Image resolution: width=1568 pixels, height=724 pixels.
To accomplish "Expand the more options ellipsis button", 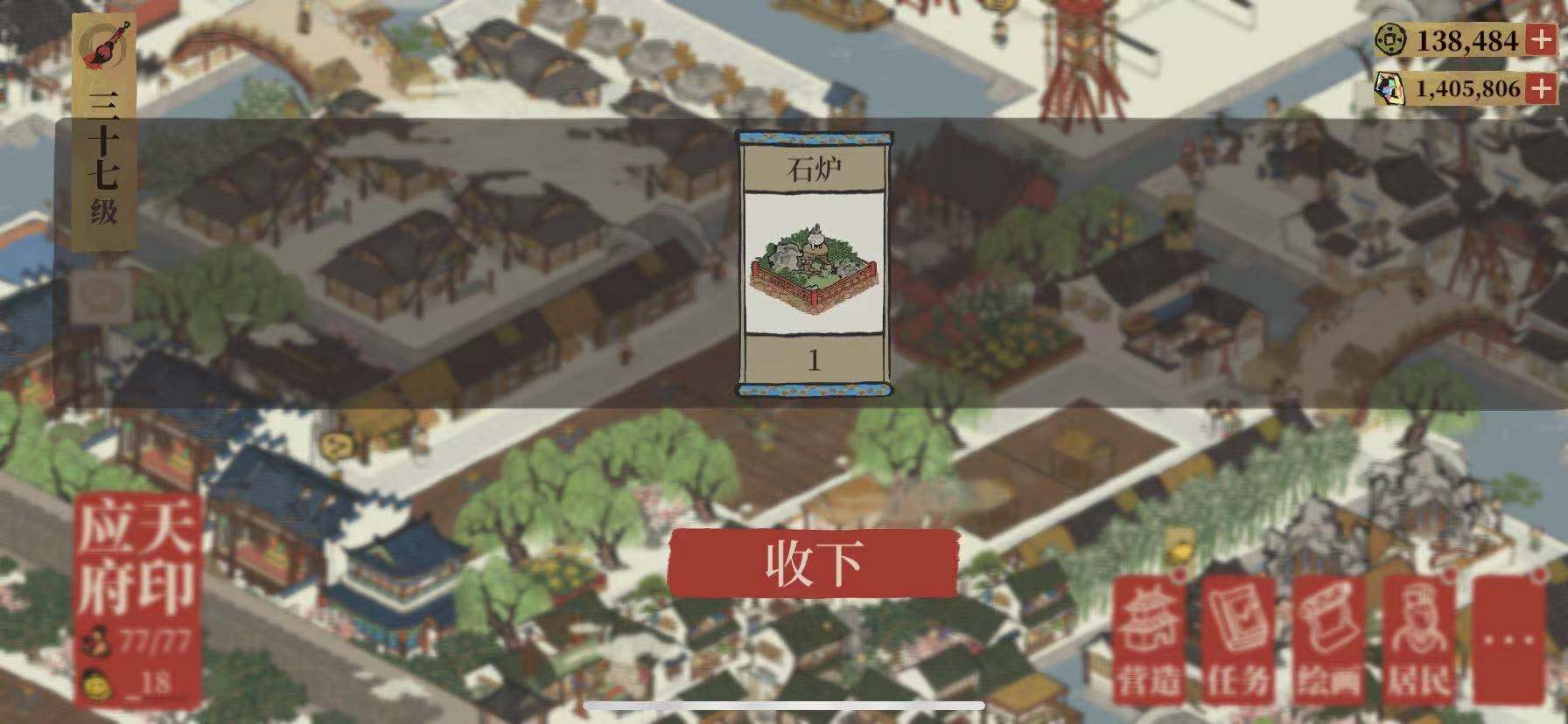I will tap(1509, 643).
